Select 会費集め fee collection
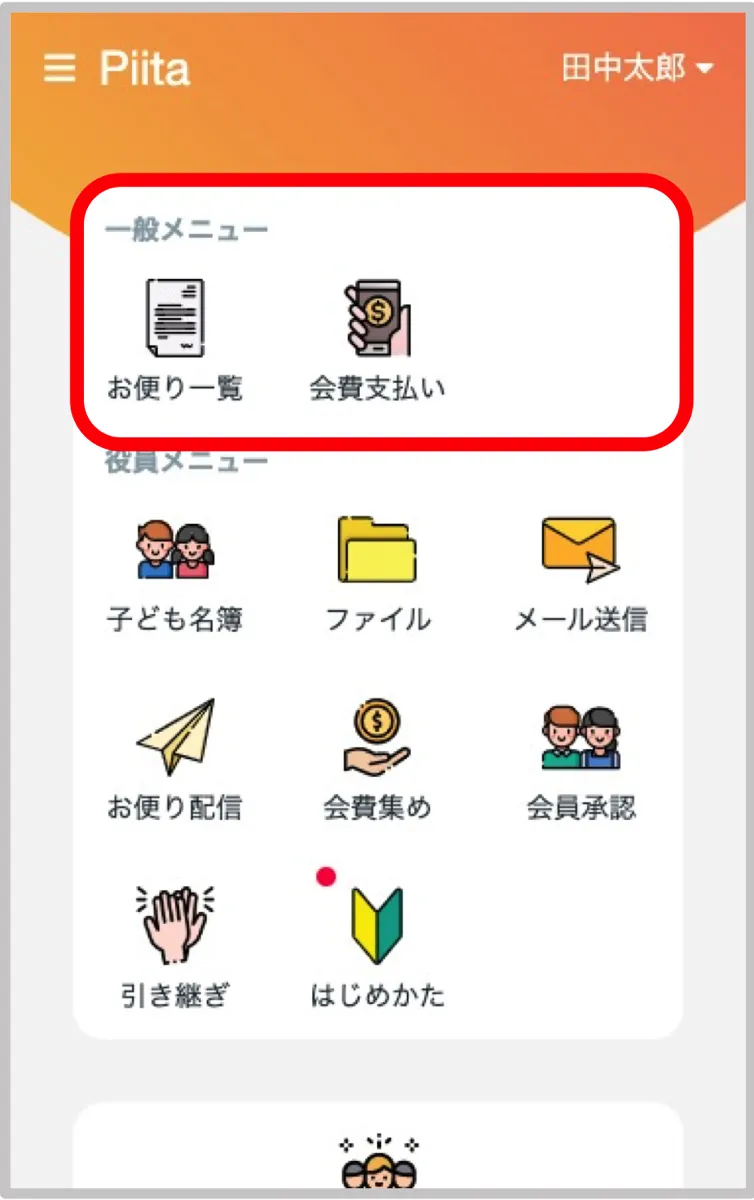The width and height of the screenshot is (754, 1200). click(377, 760)
